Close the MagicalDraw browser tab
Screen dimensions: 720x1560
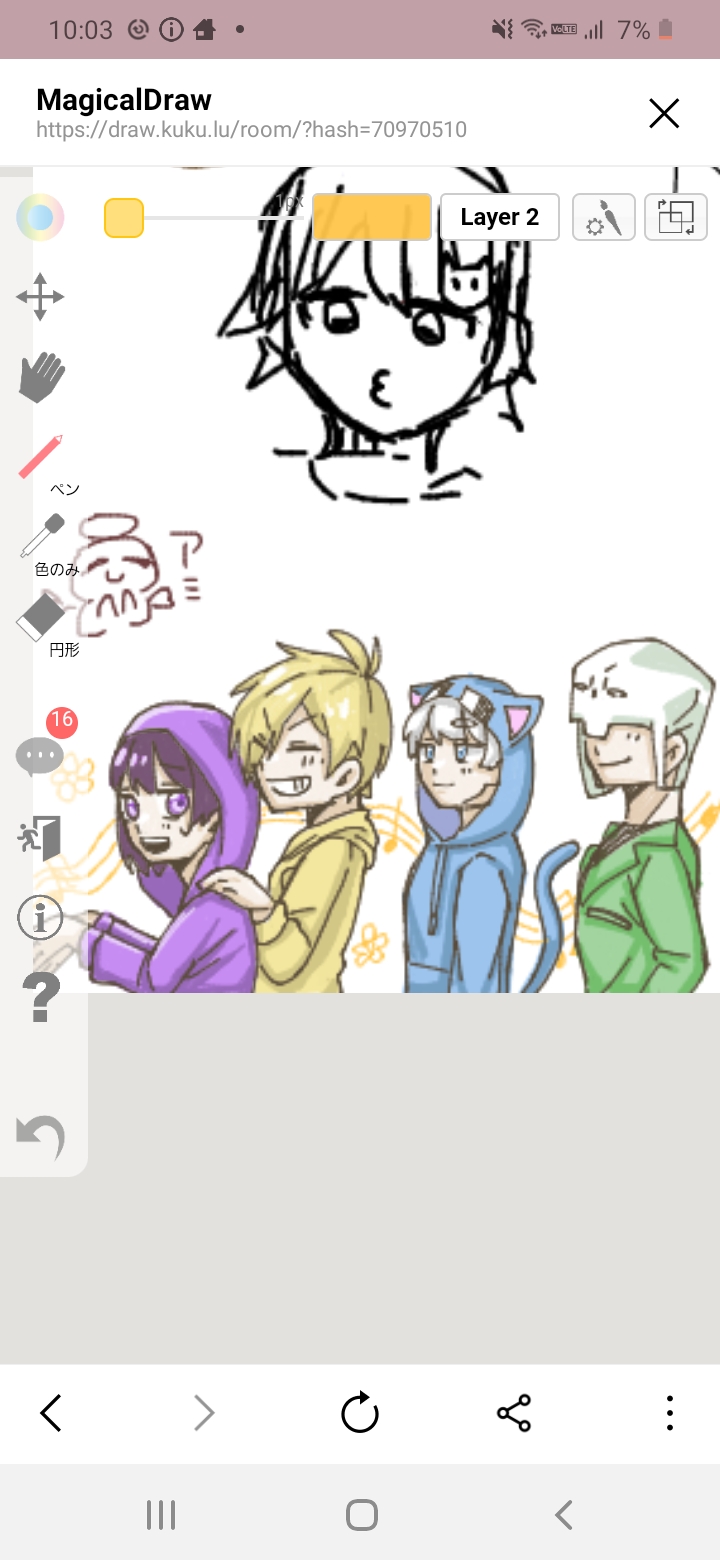coord(664,114)
